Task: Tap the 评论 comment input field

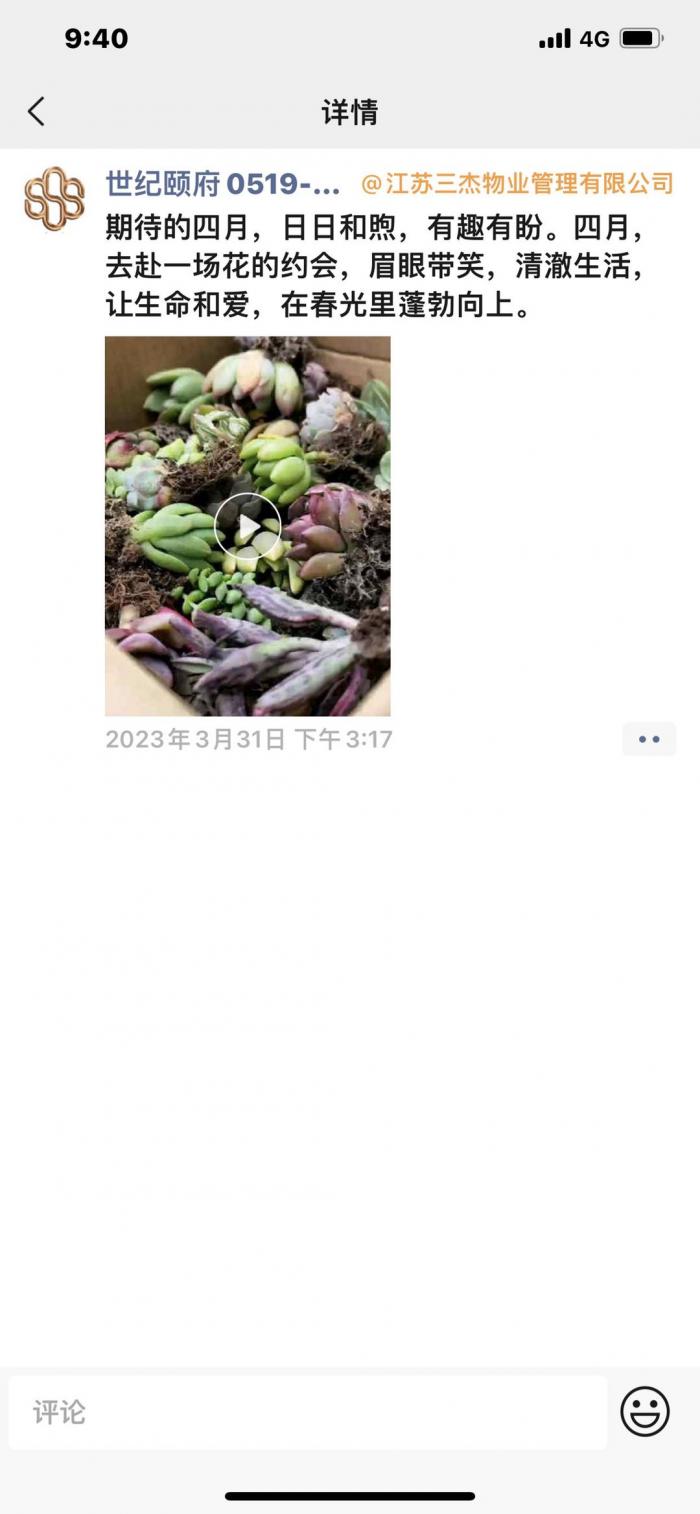Action: tap(308, 1412)
